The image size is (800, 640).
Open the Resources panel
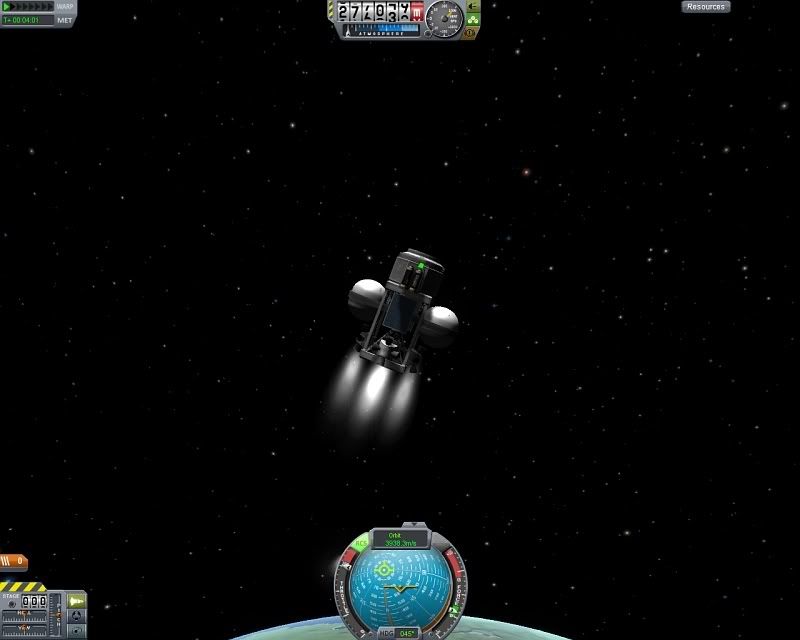coord(706,7)
